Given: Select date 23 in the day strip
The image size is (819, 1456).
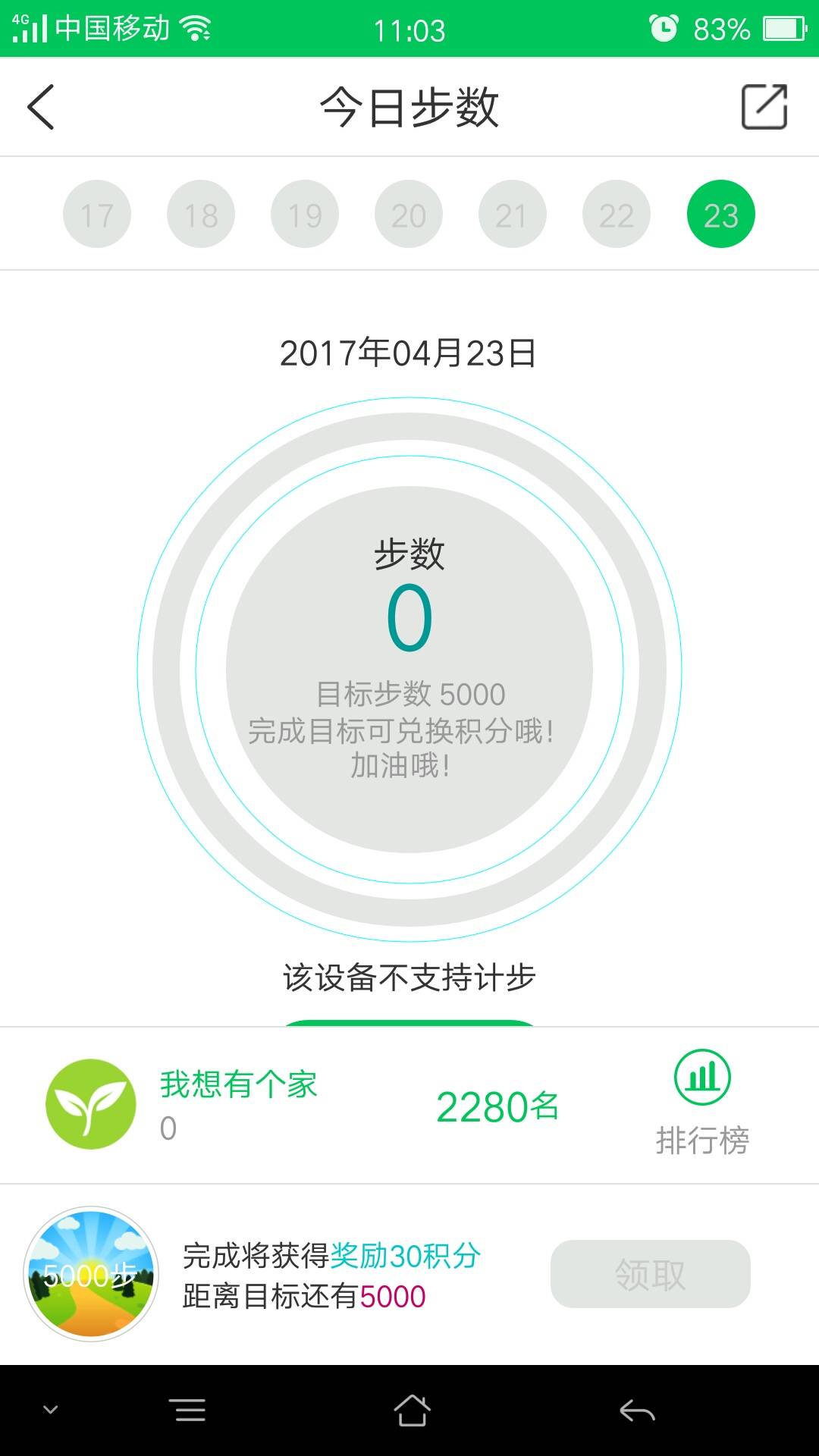Looking at the screenshot, I should [720, 215].
